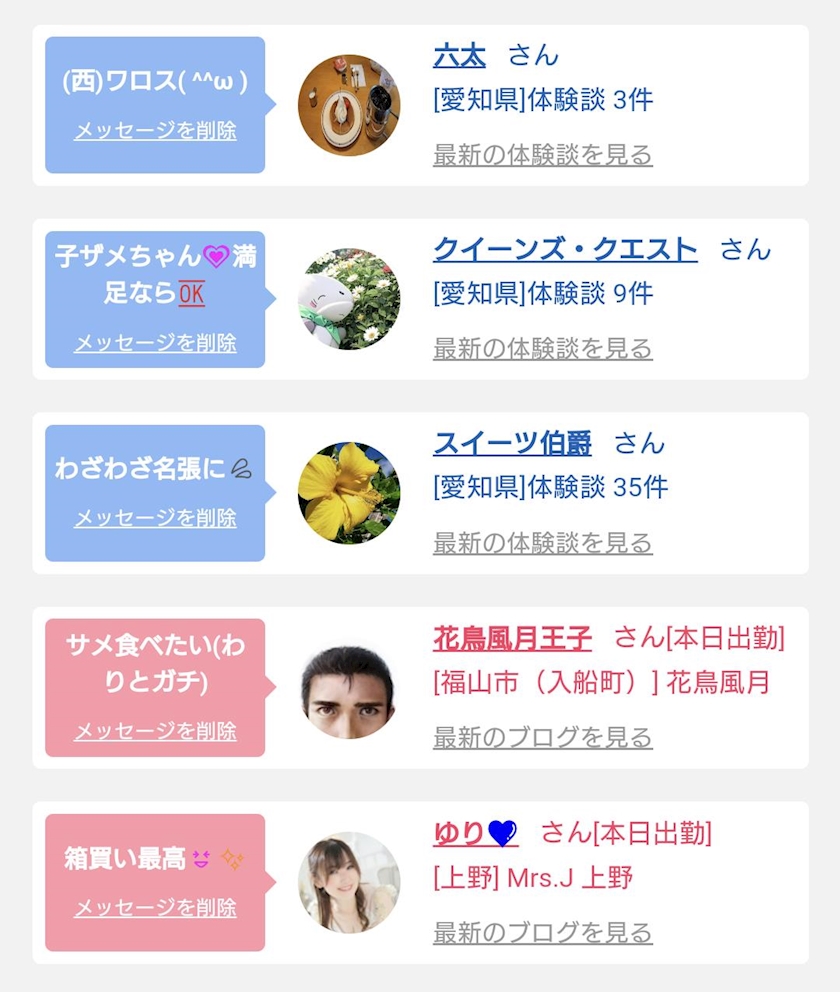Delete the 子ザメちゃん message

pyautogui.click(x=155, y=343)
